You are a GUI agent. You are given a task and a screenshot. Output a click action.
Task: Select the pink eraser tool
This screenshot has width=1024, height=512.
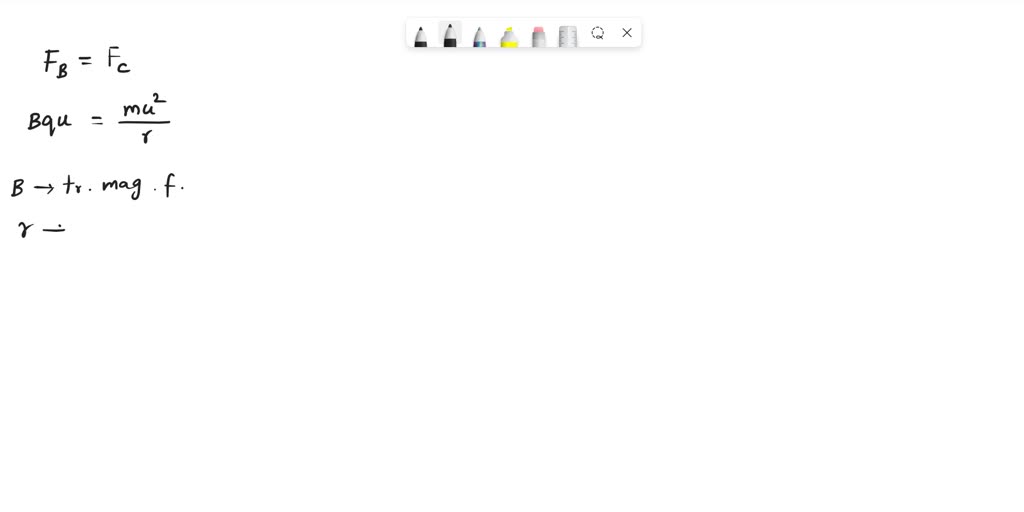click(x=538, y=36)
